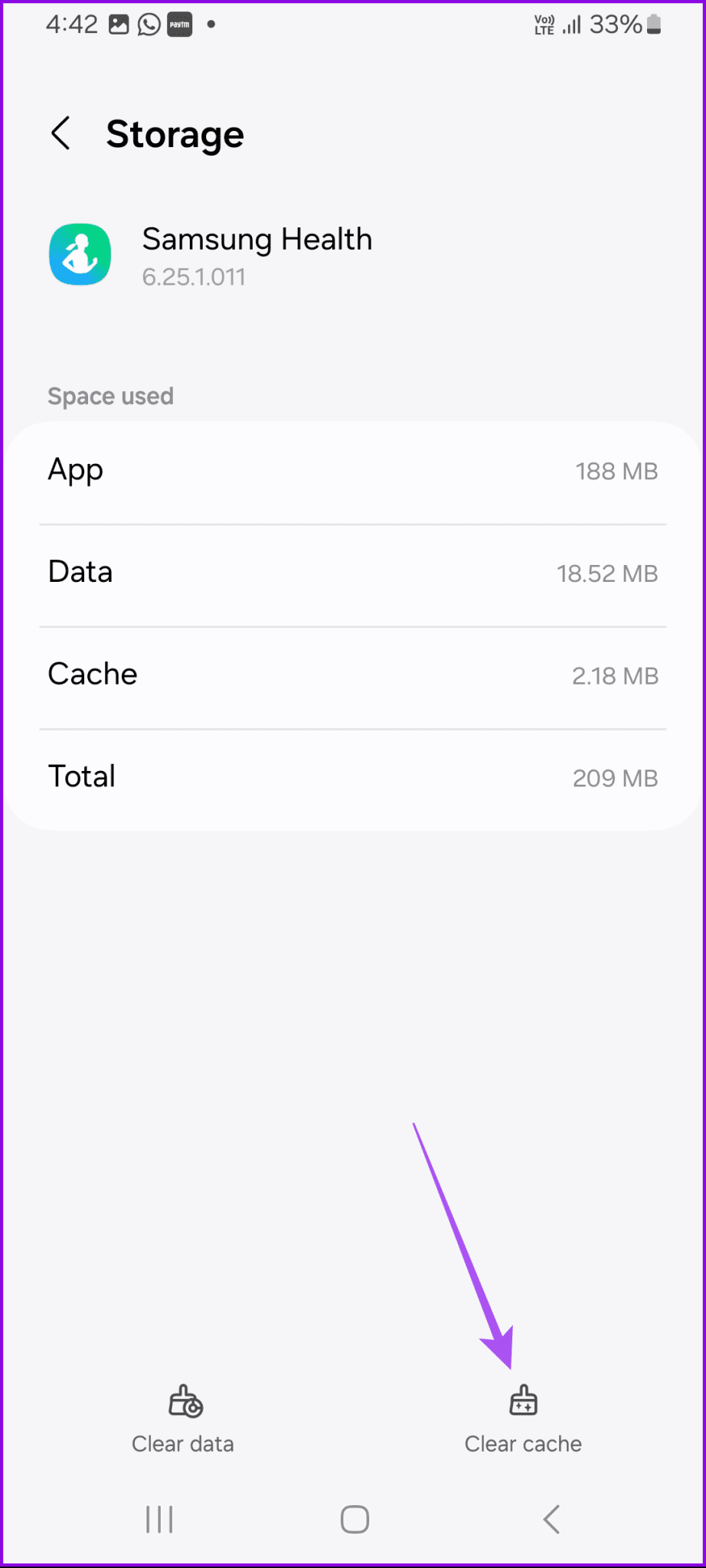This screenshot has height=1568, width=706.
Task: Select the App storage row
Action: pos(353,470)
